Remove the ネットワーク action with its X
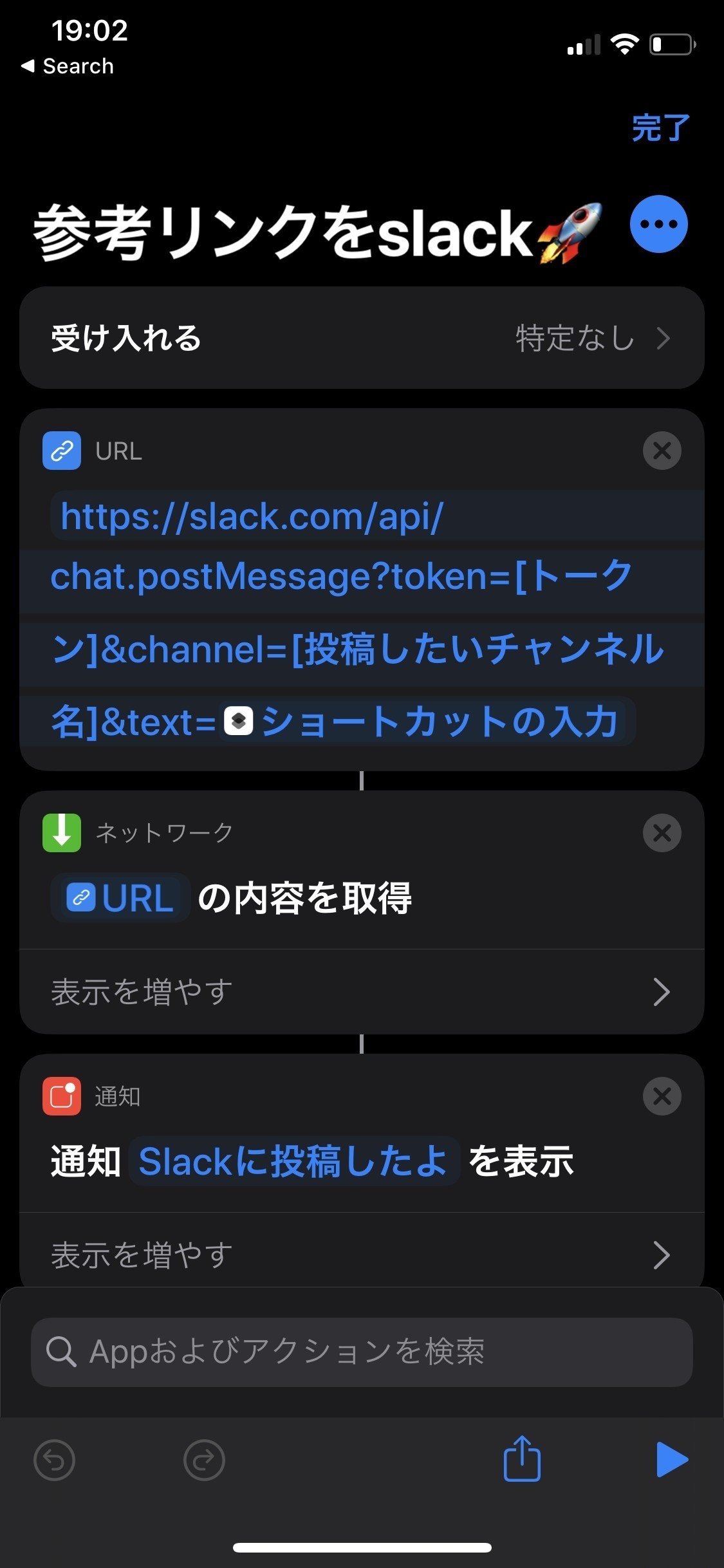Image resolution: width=724 pixels, height=1568 pixels. [x=662, y=832]
